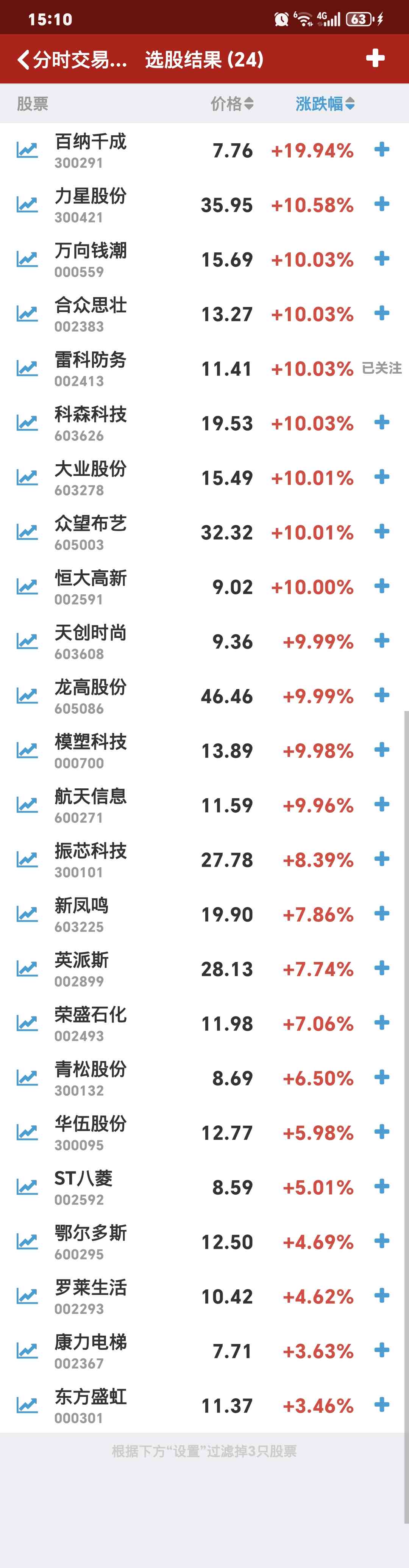Open chart icon beside 航天信息

(27, 805)
